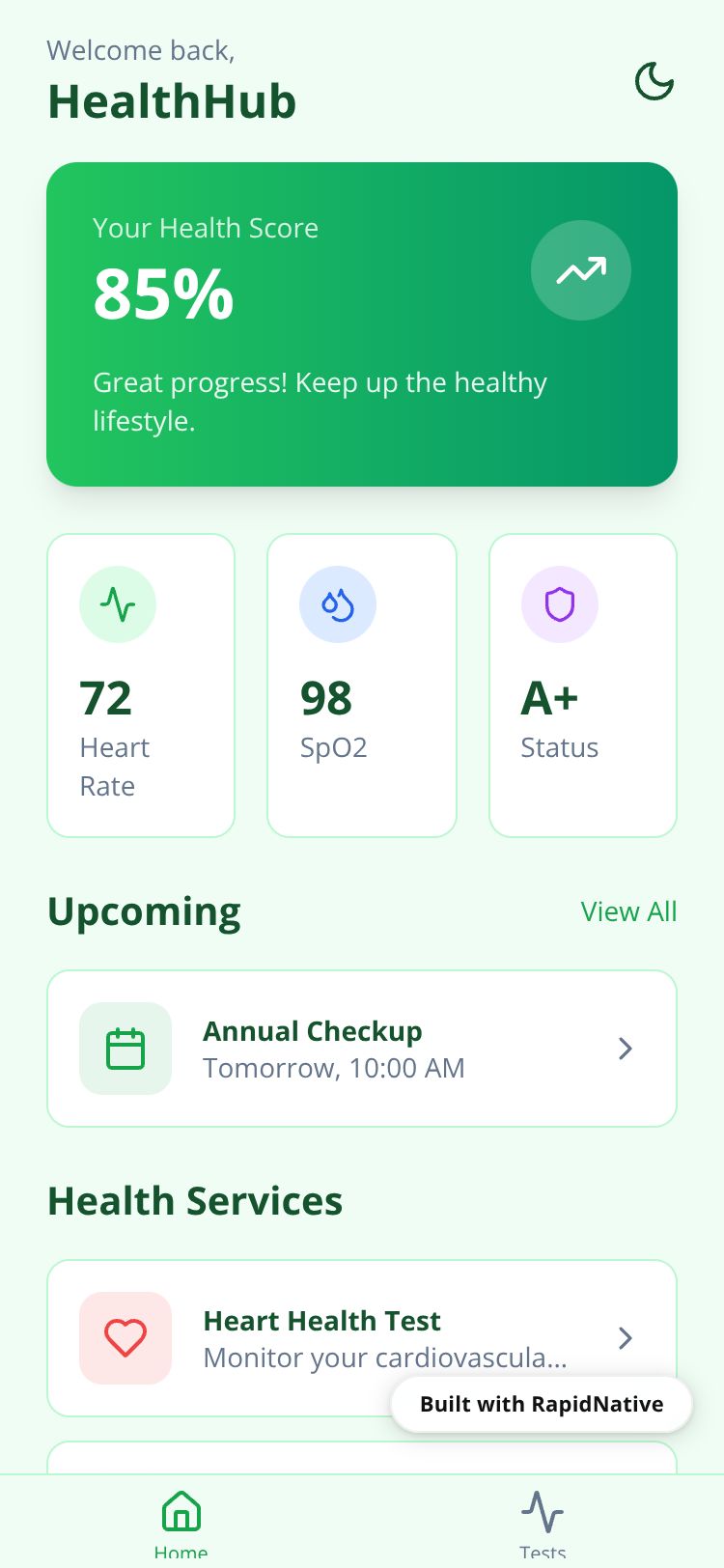The width and height of the screenshot is (724, 1568).
Task: Open the Heart Rate card
Action: tap(141, 685)
